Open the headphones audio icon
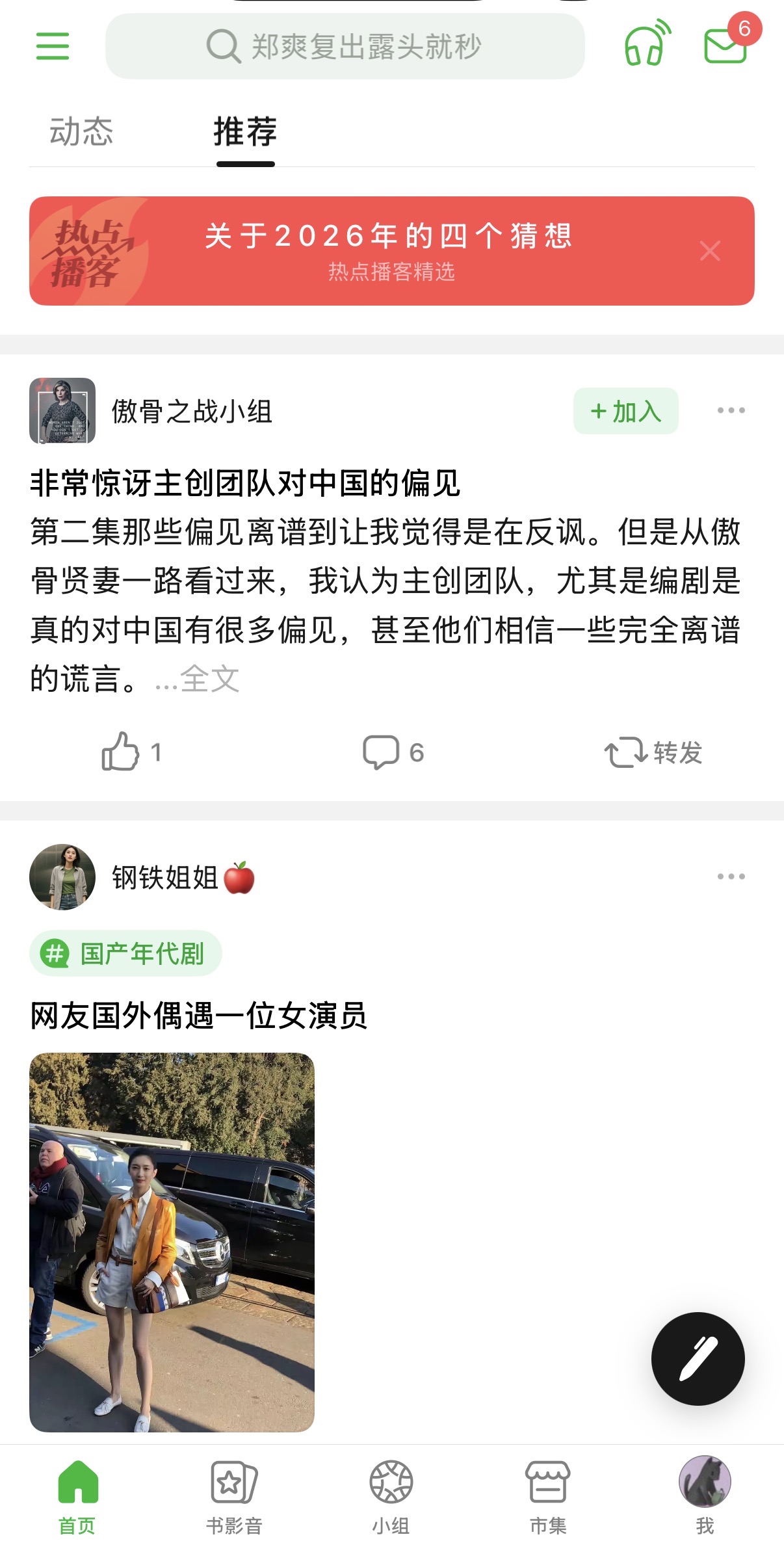Viewport: 784px width, 1567px height. click(x=647, y=44)
